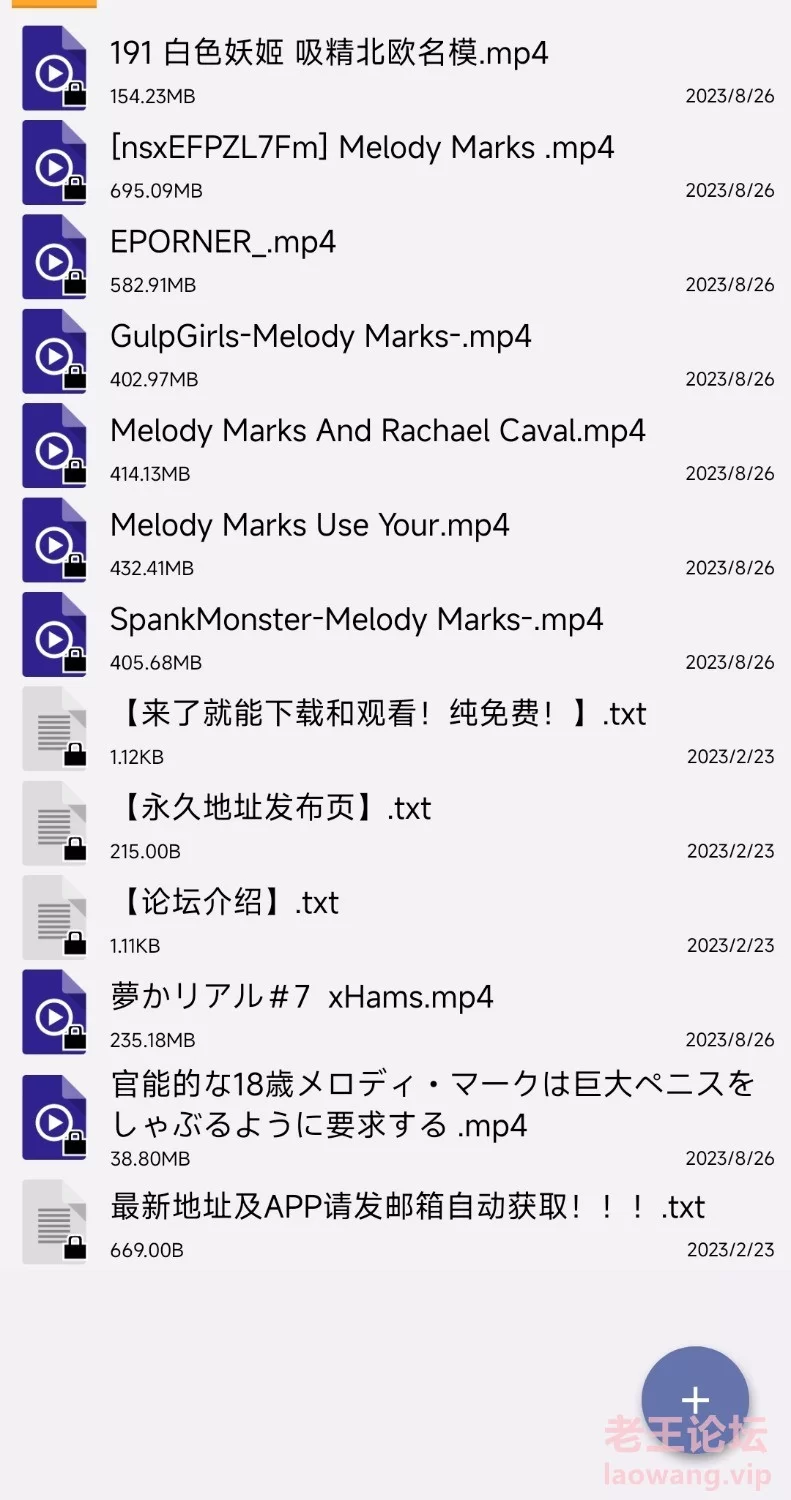Open the SpankMonster-Melody Marks-.mp4 file
The height and width of the screenshot is (1500, 791).
(x=356, y=619)
